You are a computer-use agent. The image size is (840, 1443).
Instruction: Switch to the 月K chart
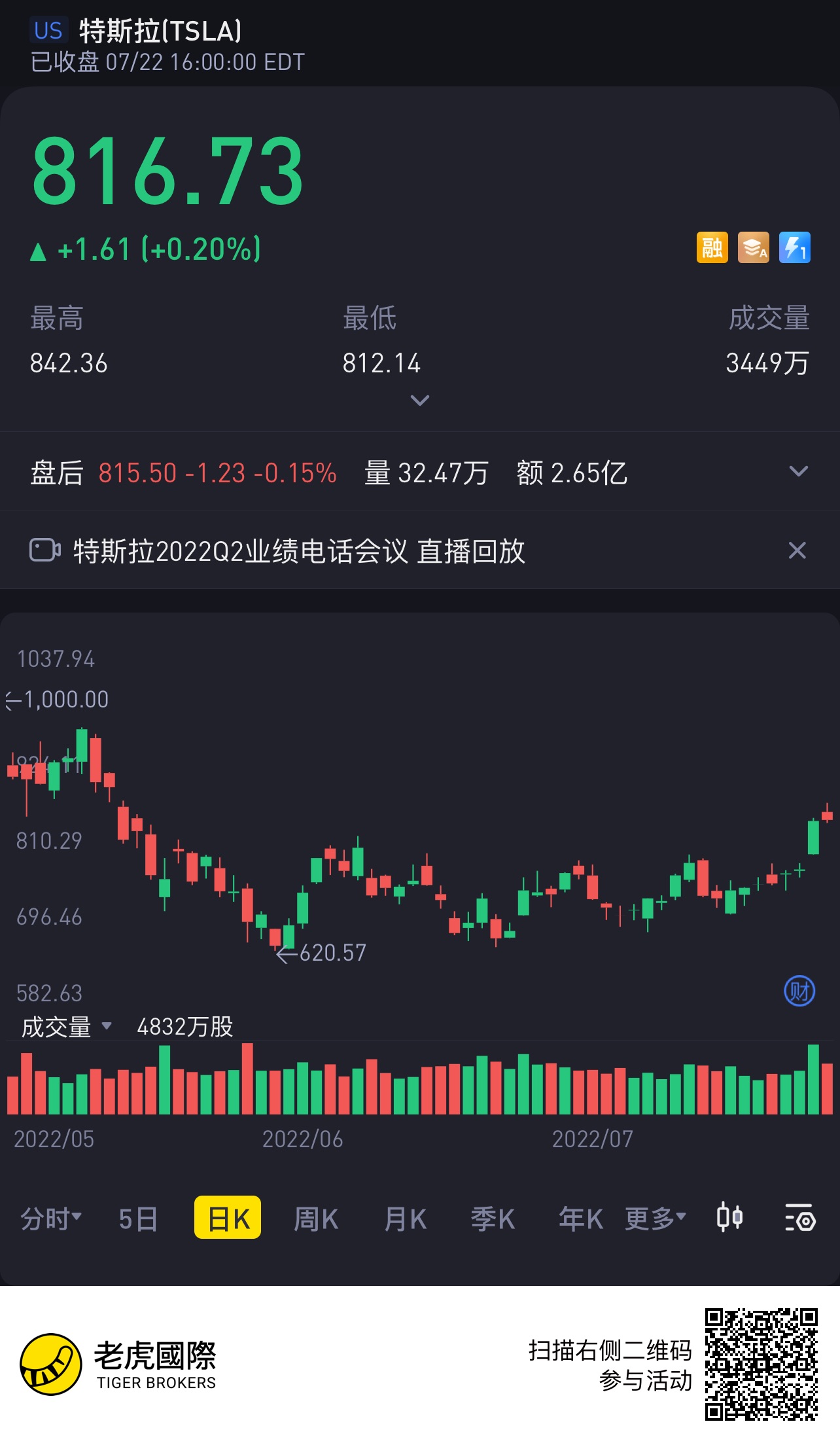[x=406, y=1219]
